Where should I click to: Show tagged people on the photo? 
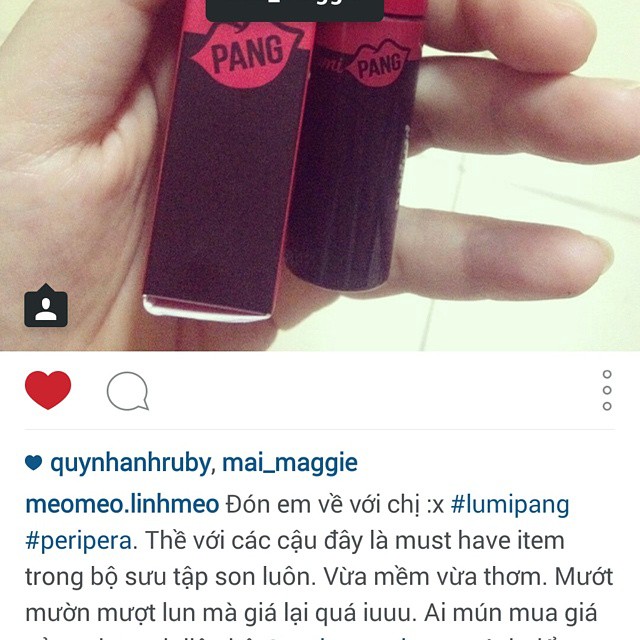[x=46, y=307]
